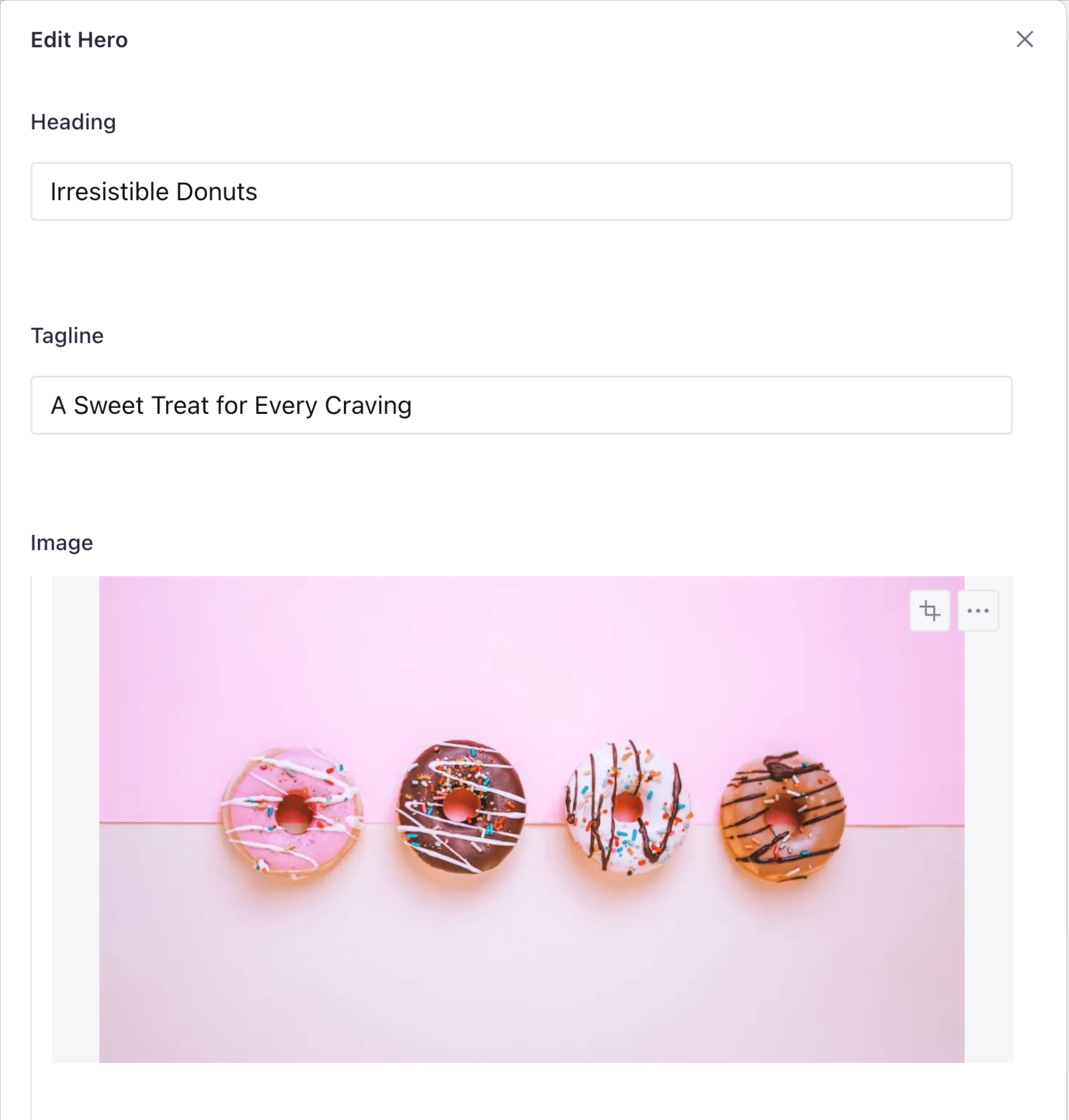Close the Edit Hero dialog

coord(1024,39)
